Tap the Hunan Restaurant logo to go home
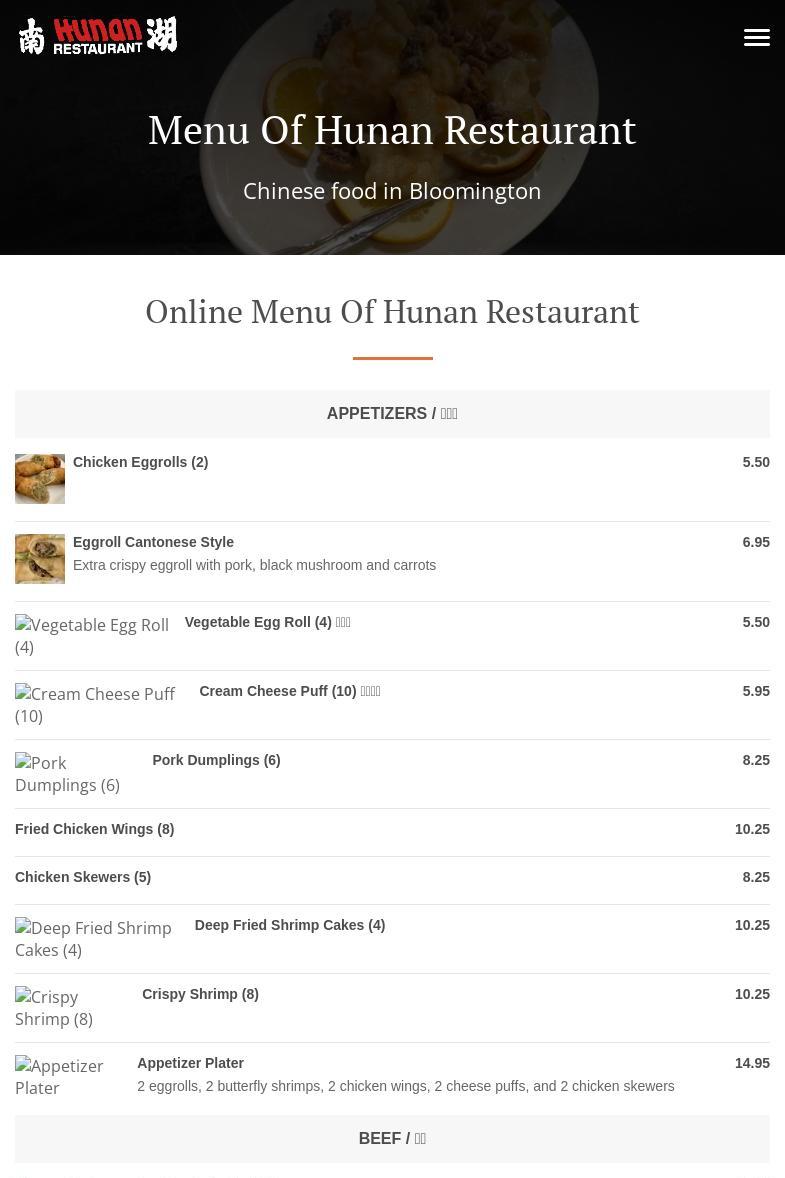The width and height of the screenshot is (785, 1178). pos(98,36)
